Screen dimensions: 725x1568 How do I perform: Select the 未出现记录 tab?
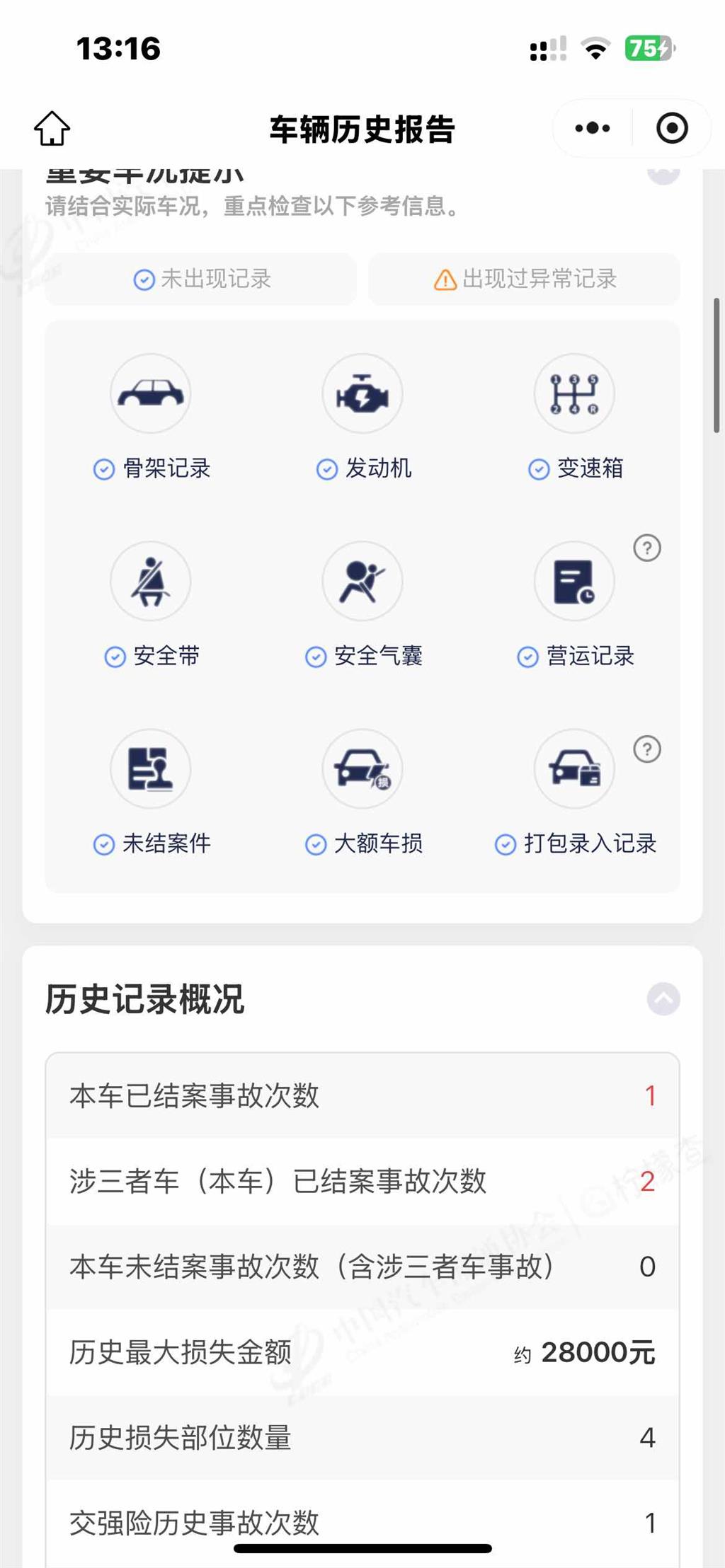[x=202, y=279]
